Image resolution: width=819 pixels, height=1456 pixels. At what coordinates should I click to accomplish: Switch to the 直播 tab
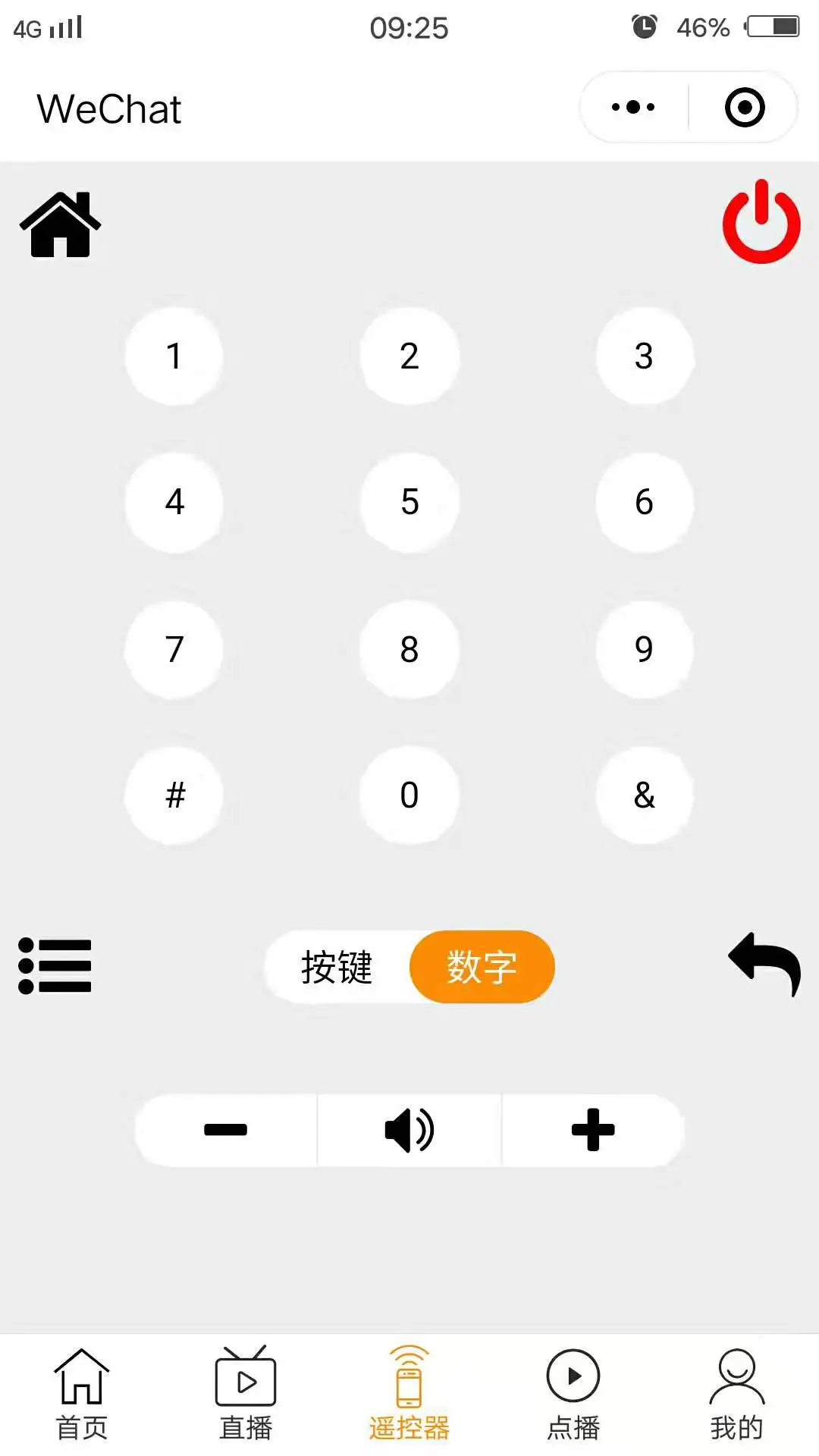(246, 1394)
